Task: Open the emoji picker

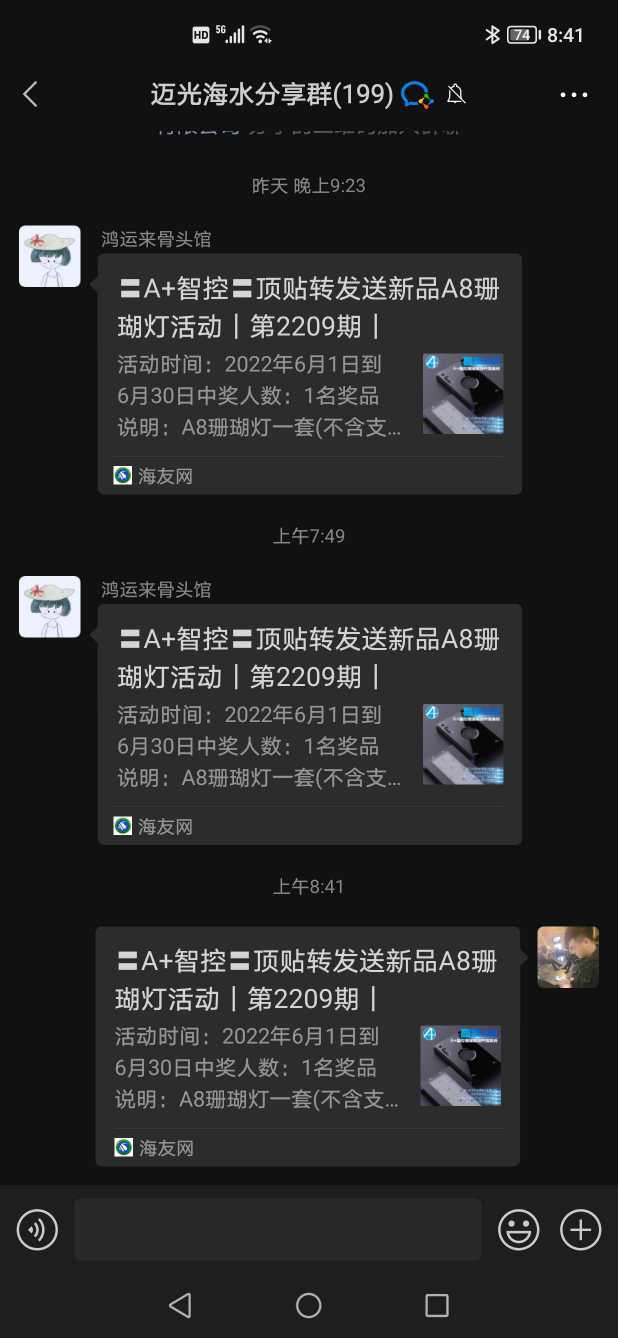Action: (x=519, y=1229)
